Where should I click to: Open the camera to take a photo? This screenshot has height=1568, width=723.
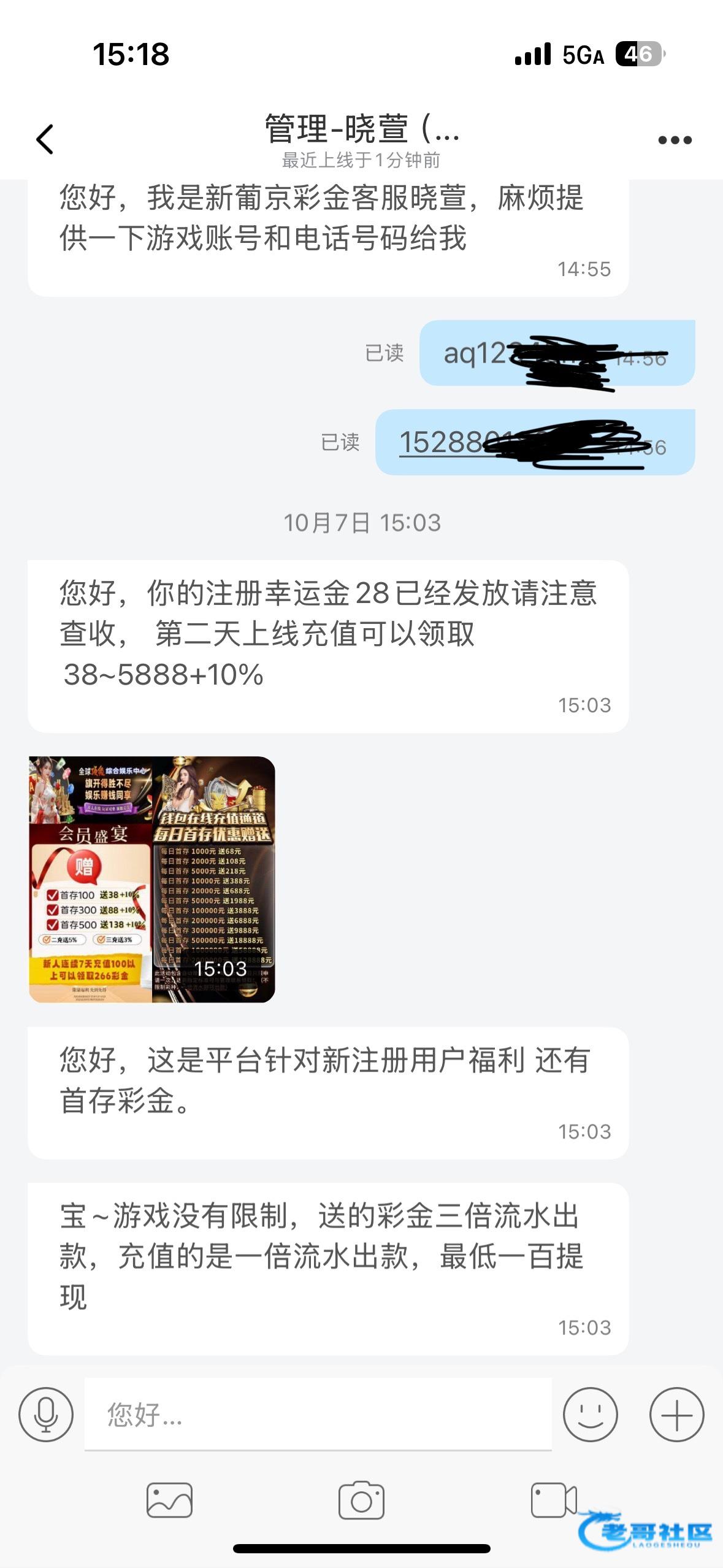point(361,1501)
